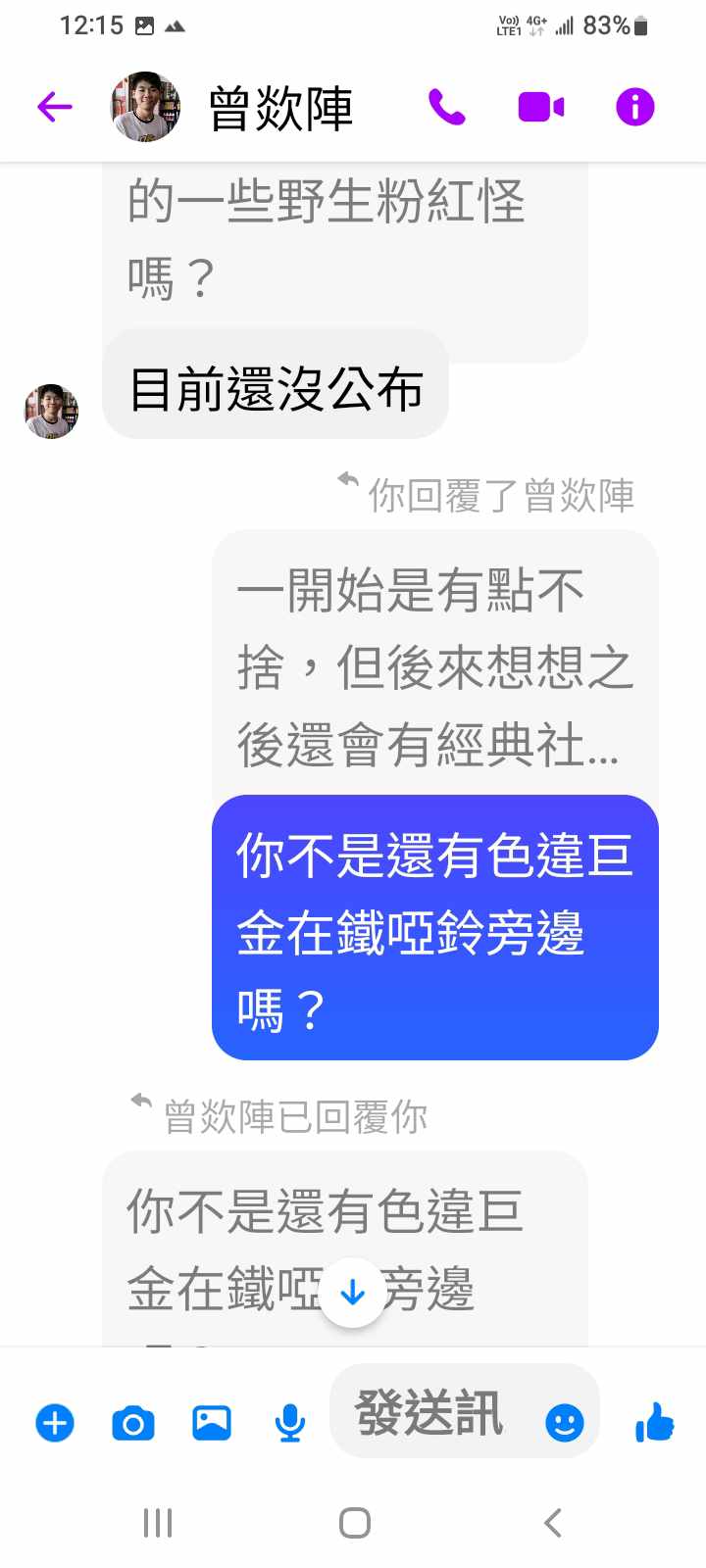Open 曾歘陣's profile from the header avatar
Screen dimensions: 706x1568
(x=145, y=107)
